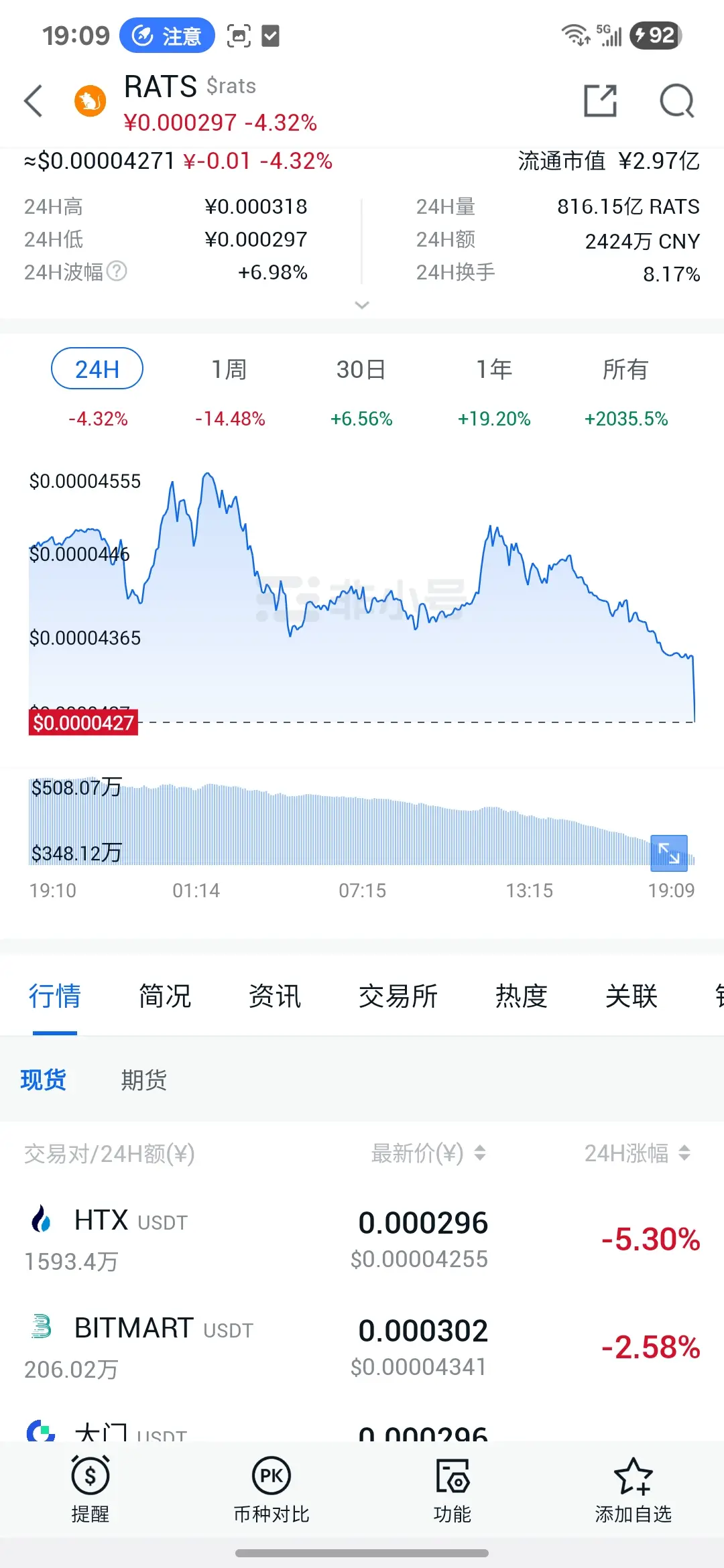Open the 交易所 exchanges tab

click(398, 996)
